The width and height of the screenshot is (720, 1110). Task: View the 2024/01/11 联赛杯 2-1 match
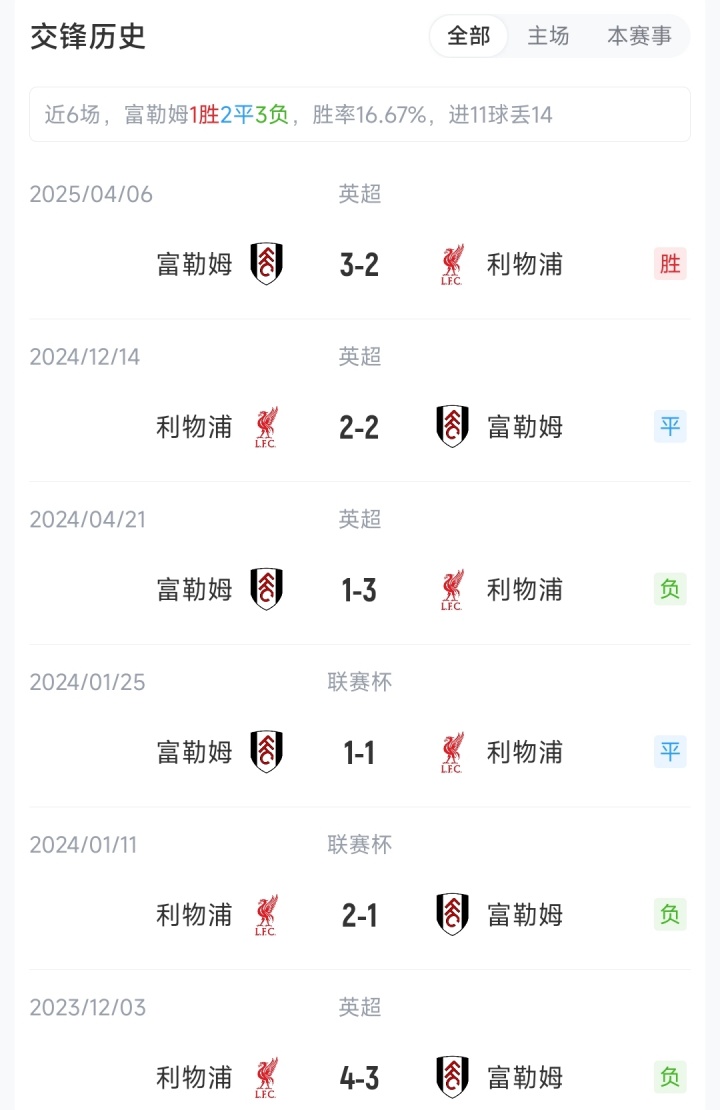[x=359, y=915]
